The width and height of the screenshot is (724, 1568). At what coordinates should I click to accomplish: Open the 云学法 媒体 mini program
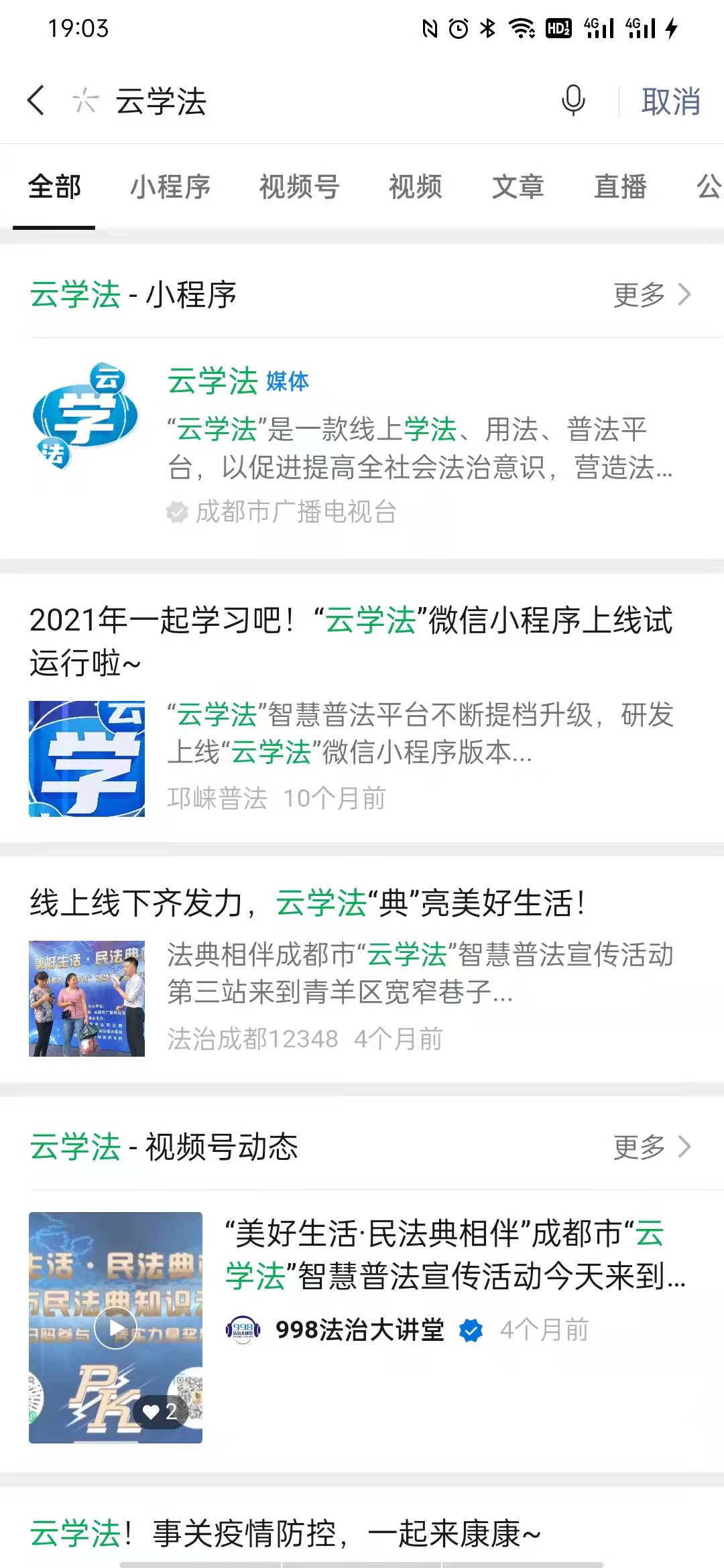(362, 442)
